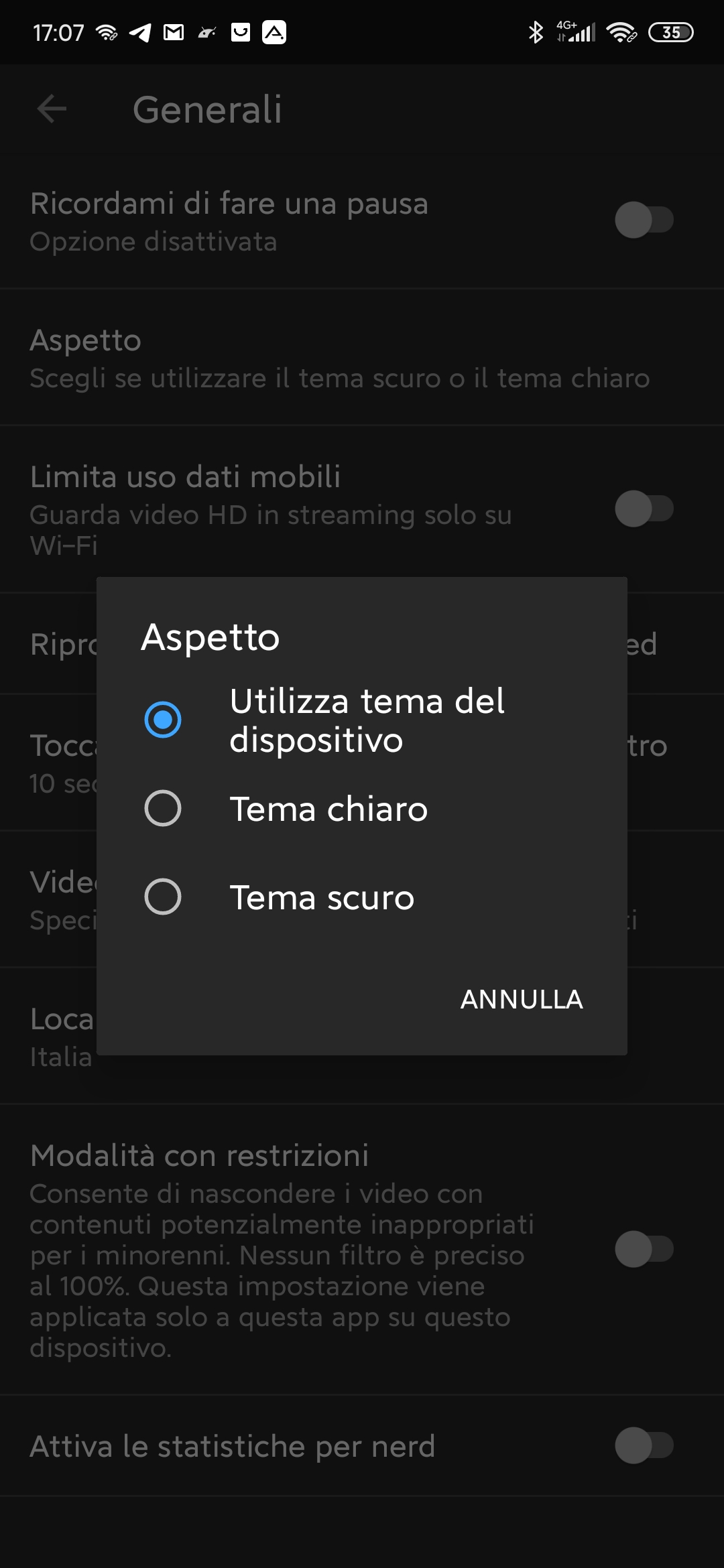Screen dimensions: 724x1568
Task: Choose the "Tema chiaro" option
Action: click(x=362, y=808)
